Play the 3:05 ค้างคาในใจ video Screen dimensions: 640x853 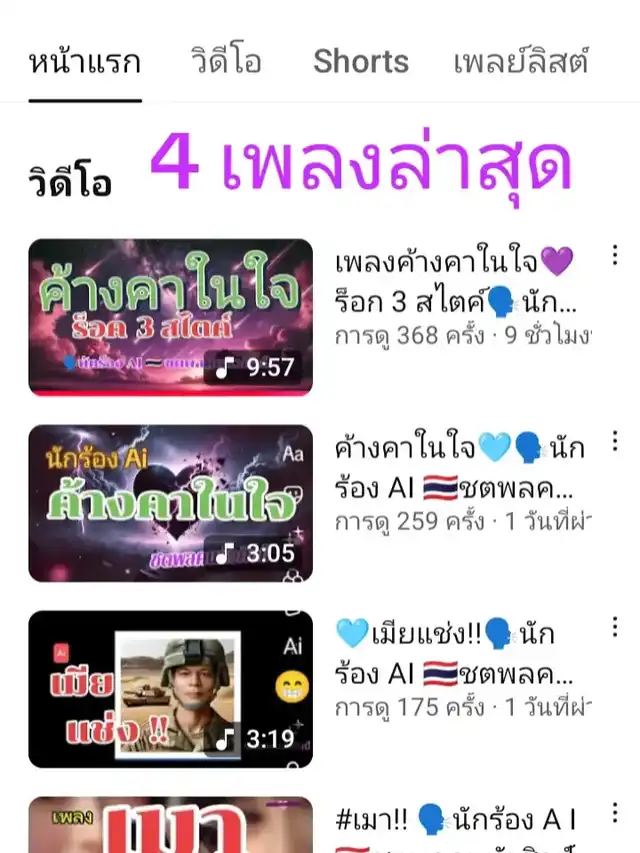tap(171, 503)
